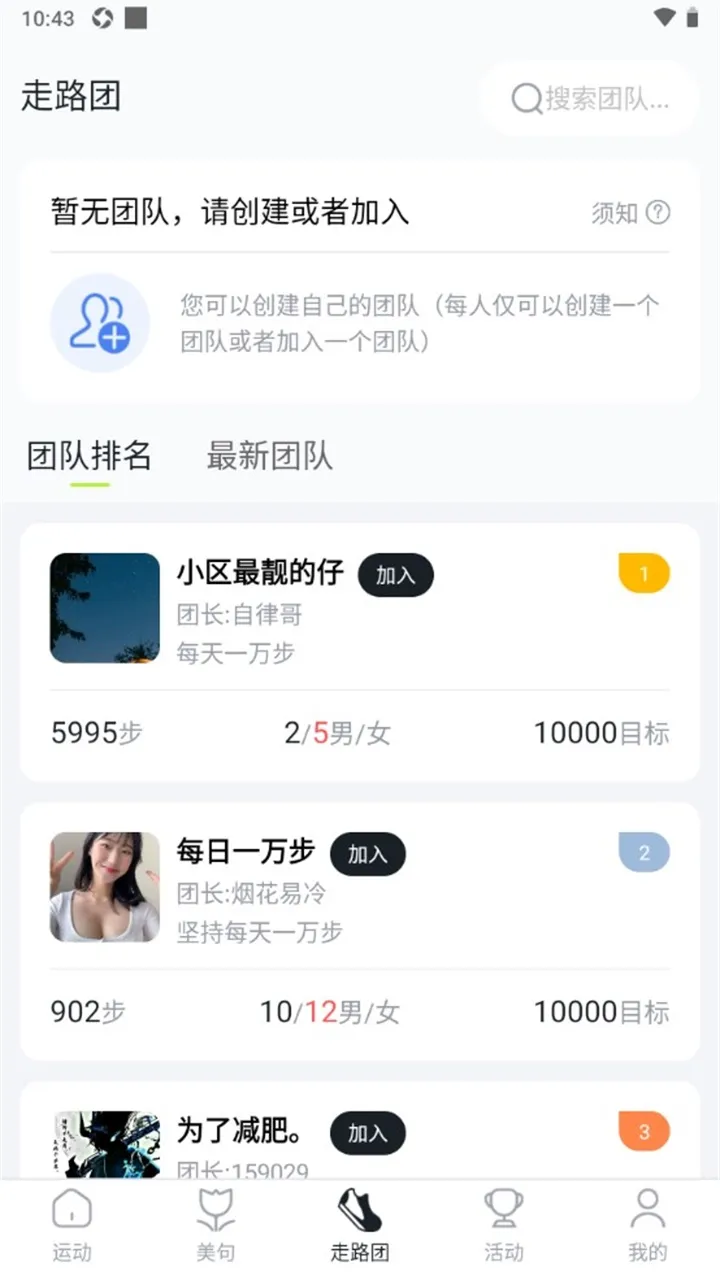Join 小区最靓的仔 team via 加入 button
720x1280 pixels.
tap(395, 575)
